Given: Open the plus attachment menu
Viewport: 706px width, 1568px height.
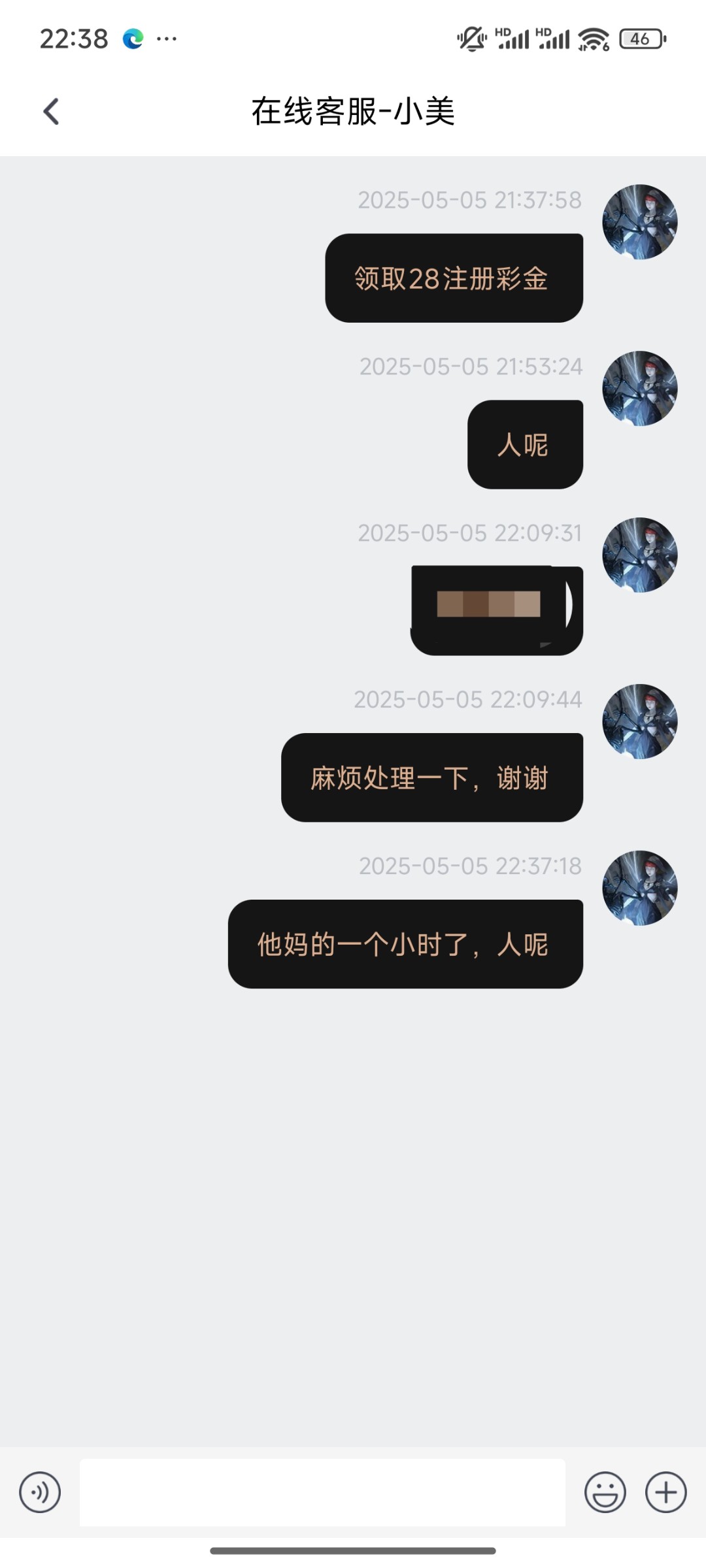Looking at the screenshot, I should point(665,1492).
